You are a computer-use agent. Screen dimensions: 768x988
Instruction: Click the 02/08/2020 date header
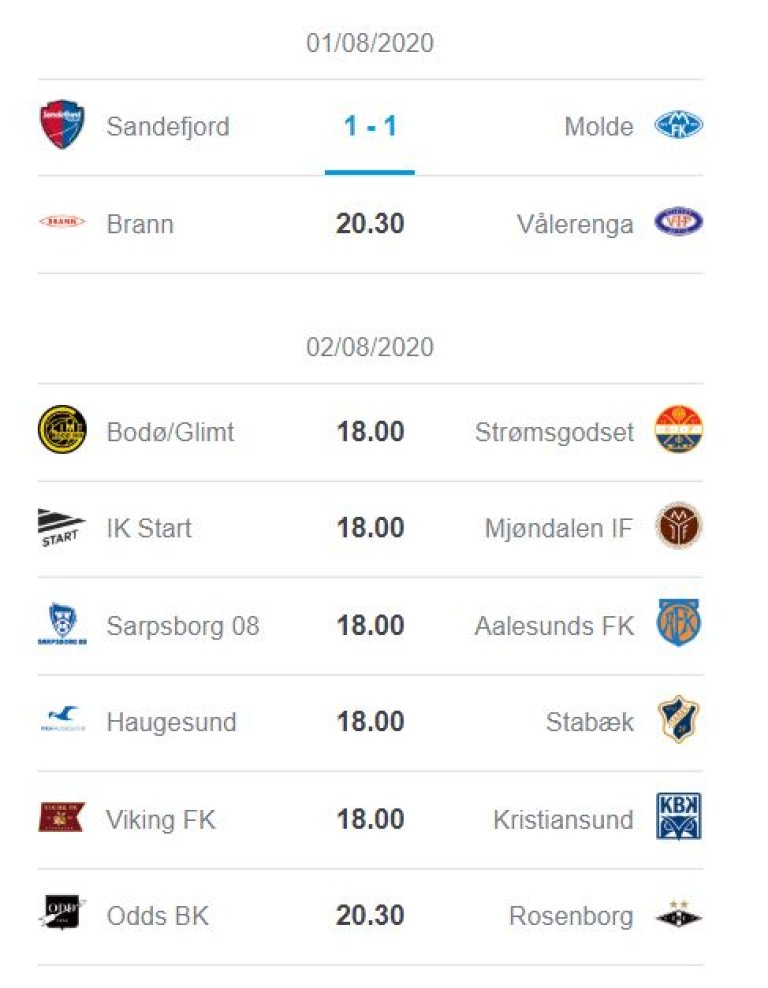370,347
